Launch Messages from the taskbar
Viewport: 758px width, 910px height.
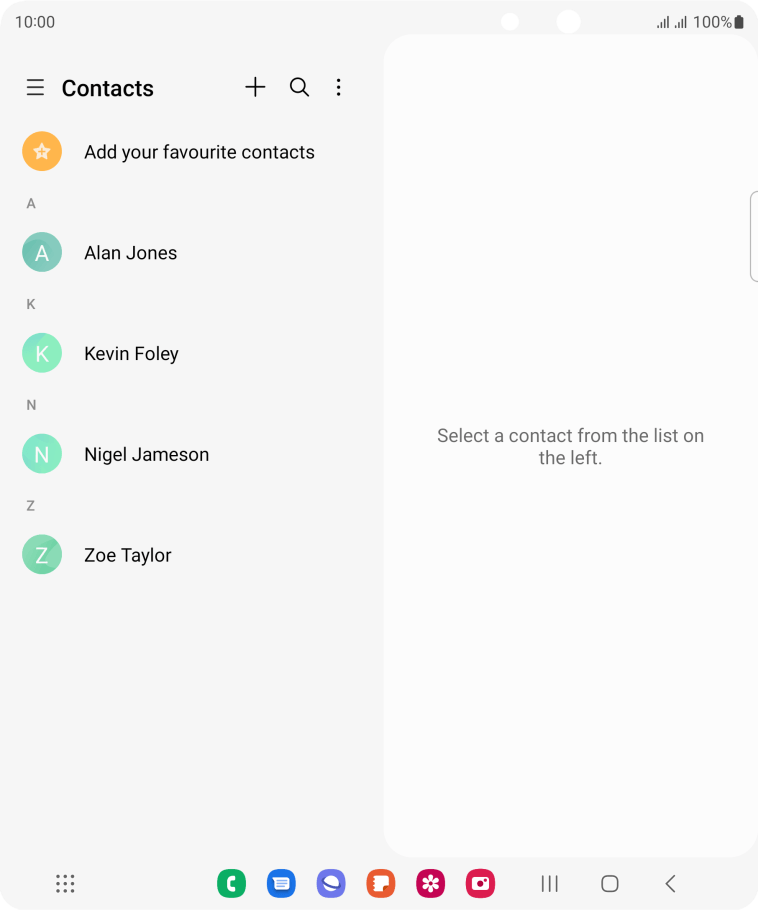281,884
